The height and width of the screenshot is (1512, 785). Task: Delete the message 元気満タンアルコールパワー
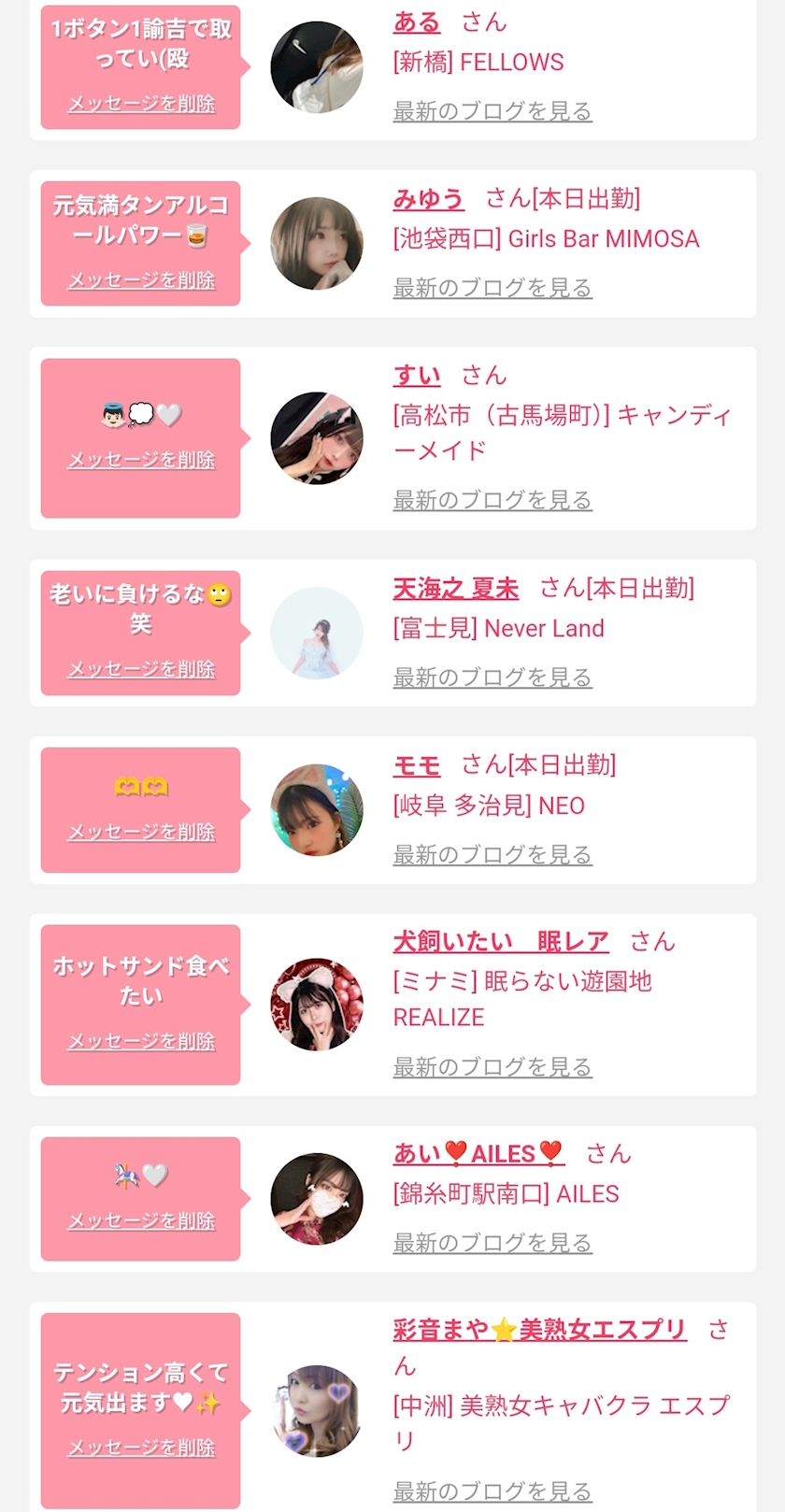click(141, 280)
